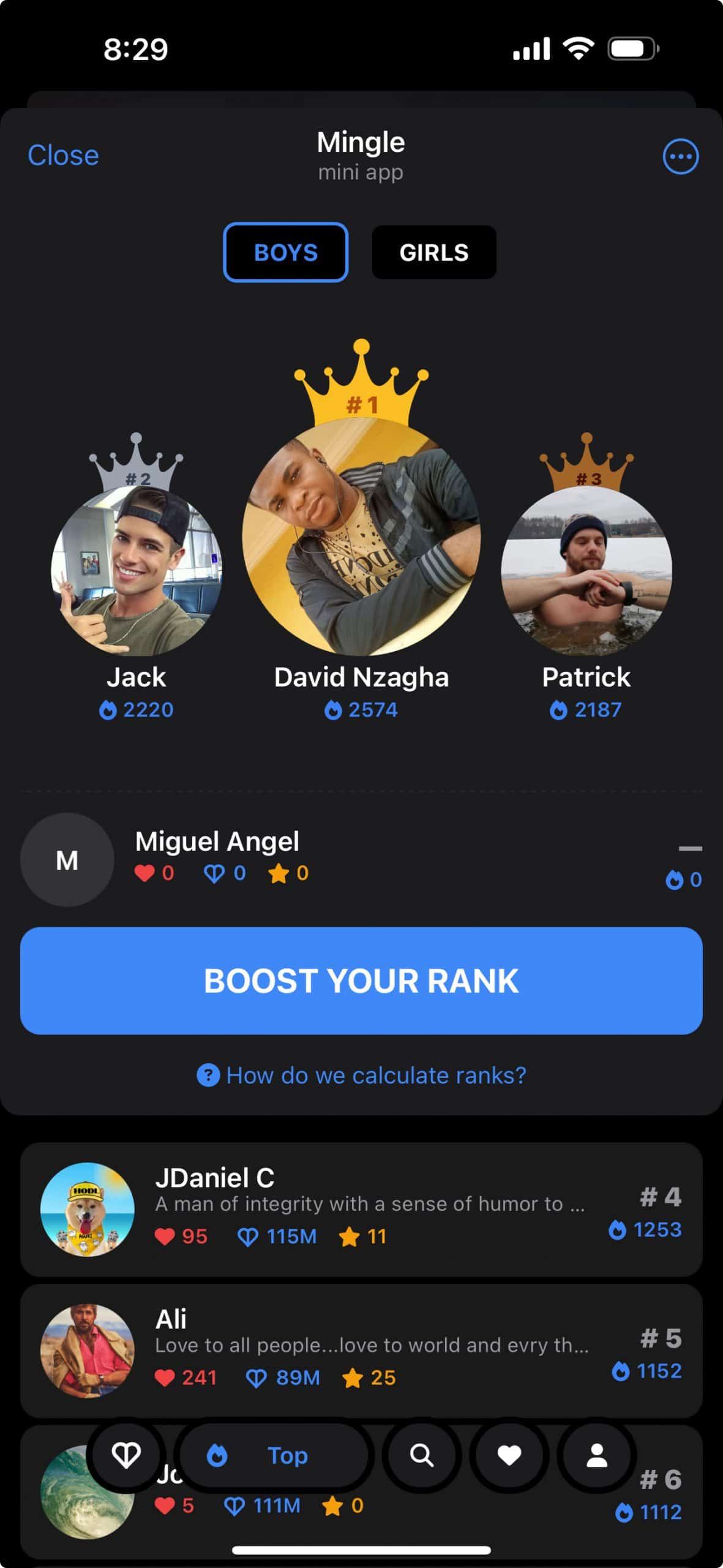
Task: Open the search tab
Action: point(422,1455)
